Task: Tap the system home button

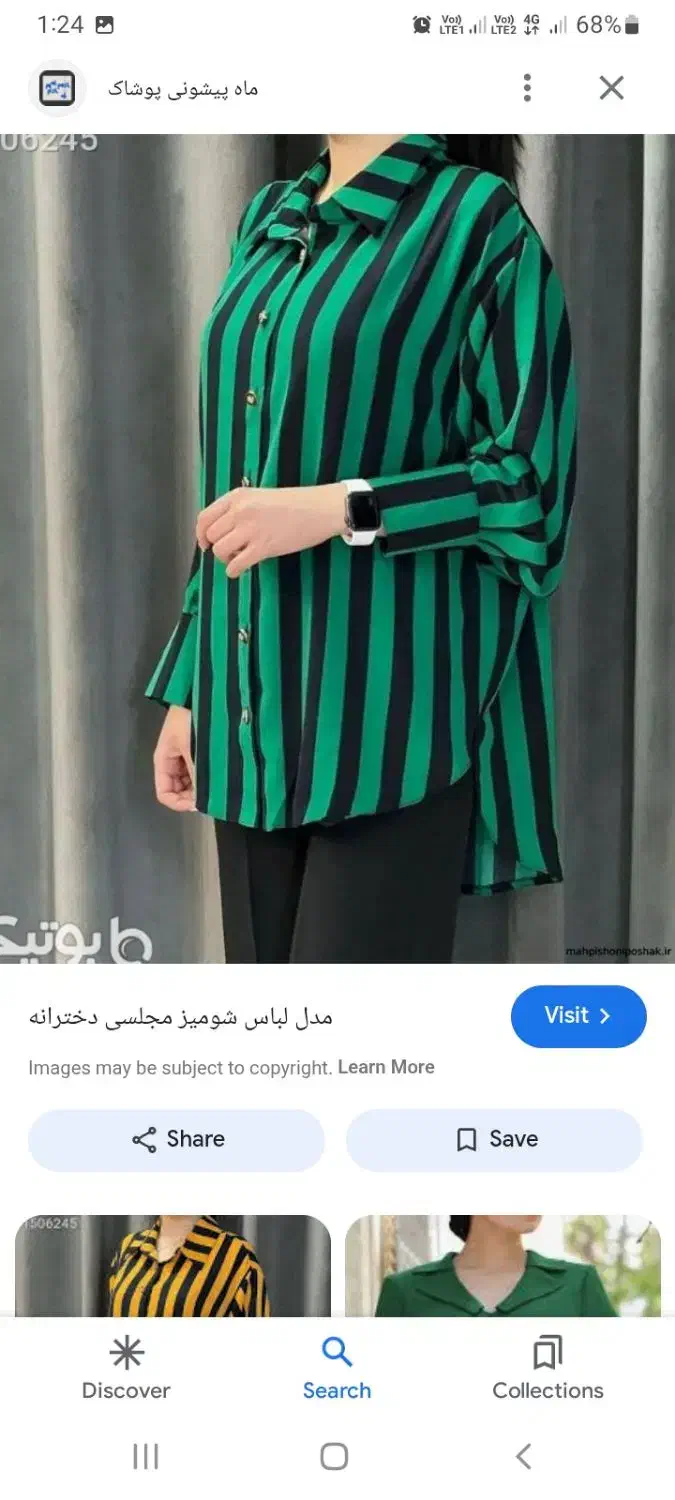Action: 334,1456
